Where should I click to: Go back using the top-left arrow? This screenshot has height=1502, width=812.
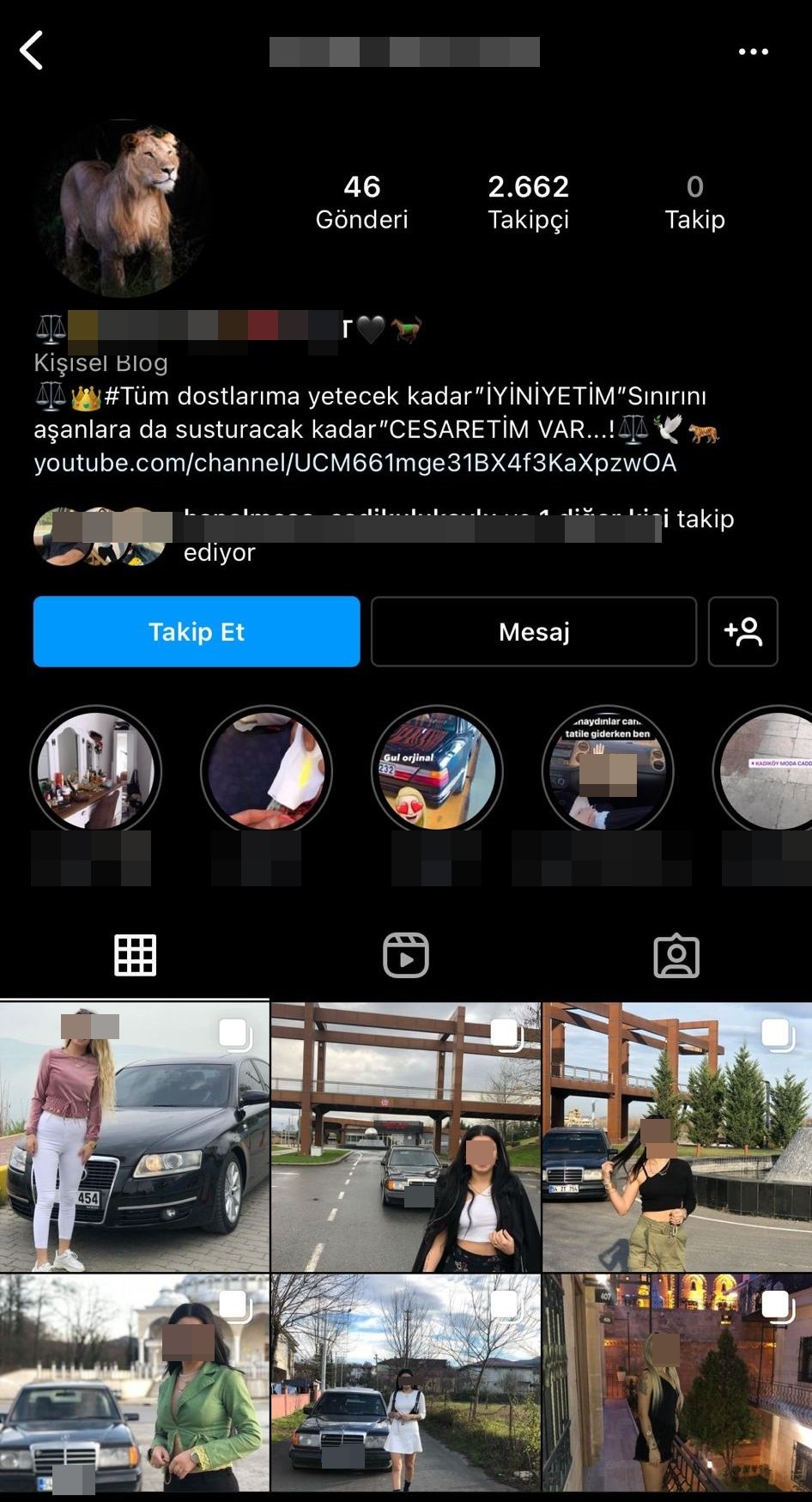32,51
